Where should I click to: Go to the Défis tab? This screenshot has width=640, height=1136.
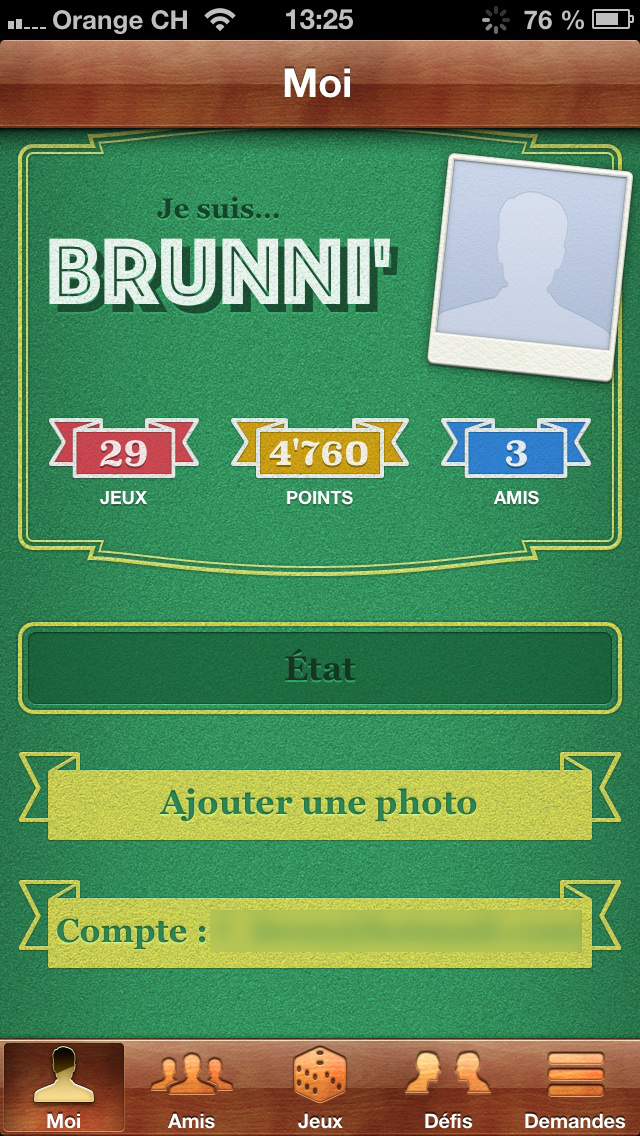448,1087
